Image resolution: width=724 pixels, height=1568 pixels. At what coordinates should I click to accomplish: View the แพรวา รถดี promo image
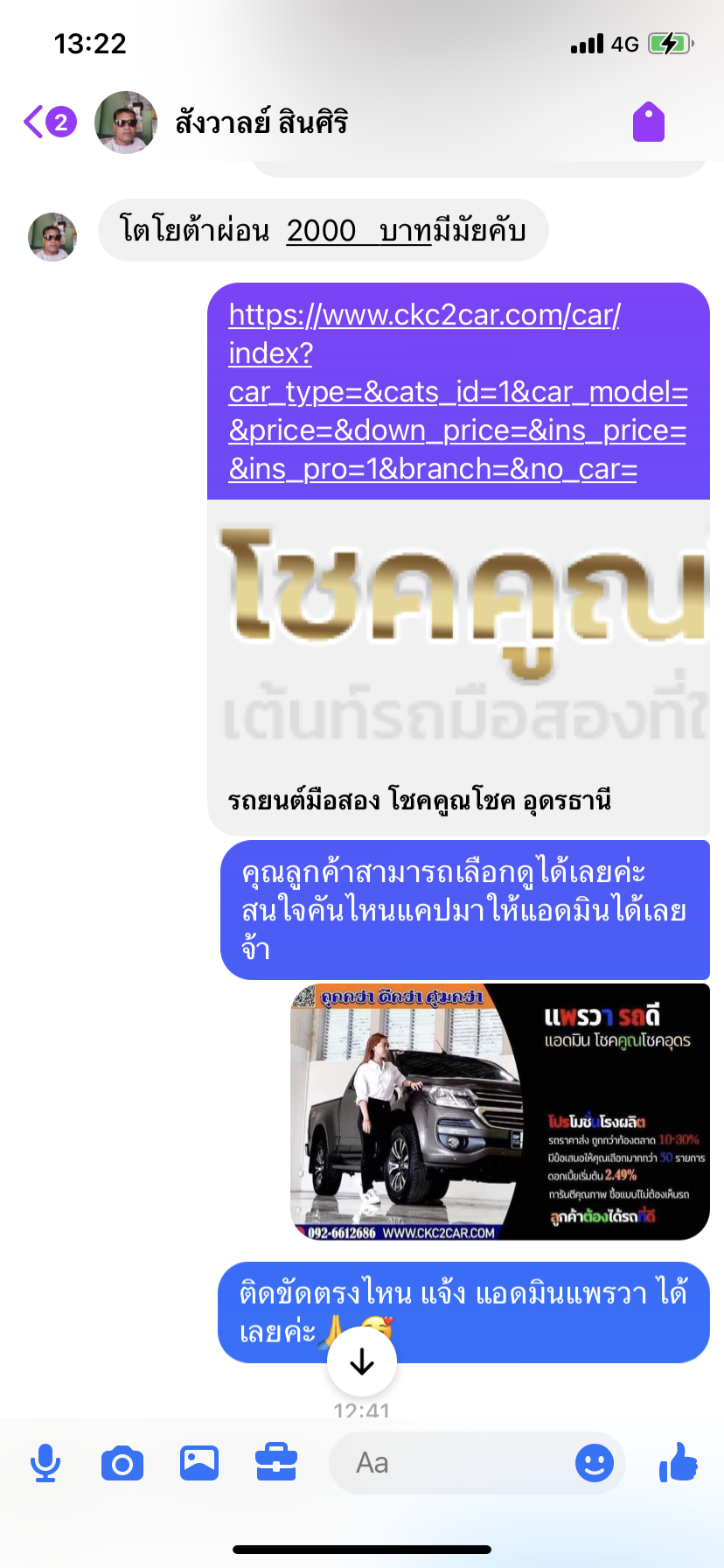click(x=499, y=1111)
